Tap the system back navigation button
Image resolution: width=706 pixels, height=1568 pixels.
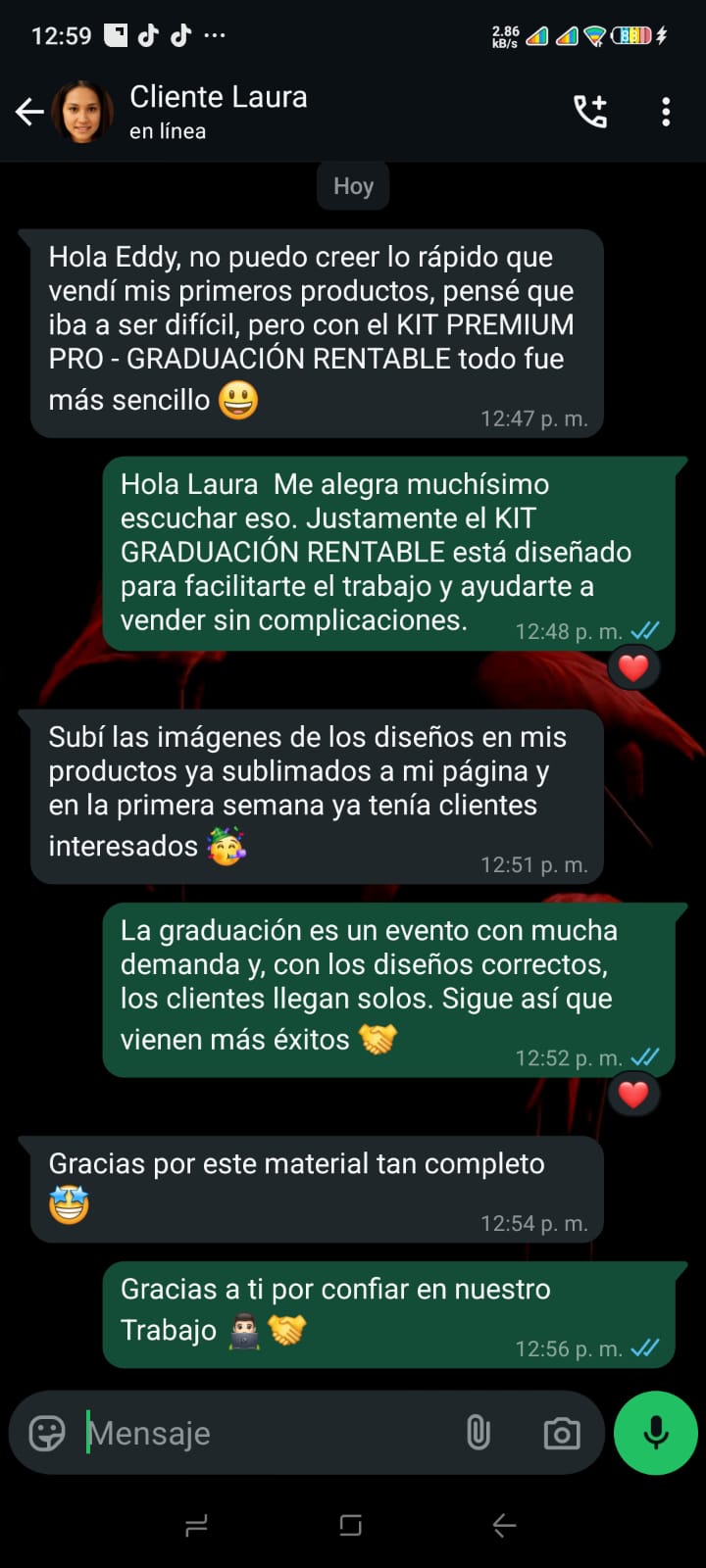(504, 1525)
